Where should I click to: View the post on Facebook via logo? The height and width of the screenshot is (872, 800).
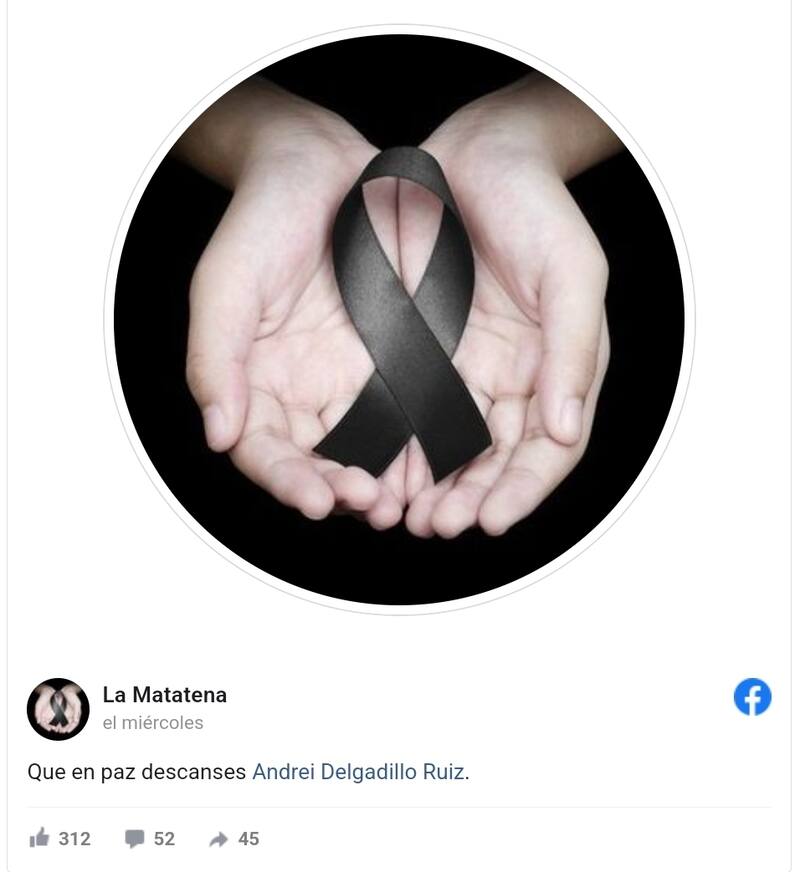click(752, 697)
